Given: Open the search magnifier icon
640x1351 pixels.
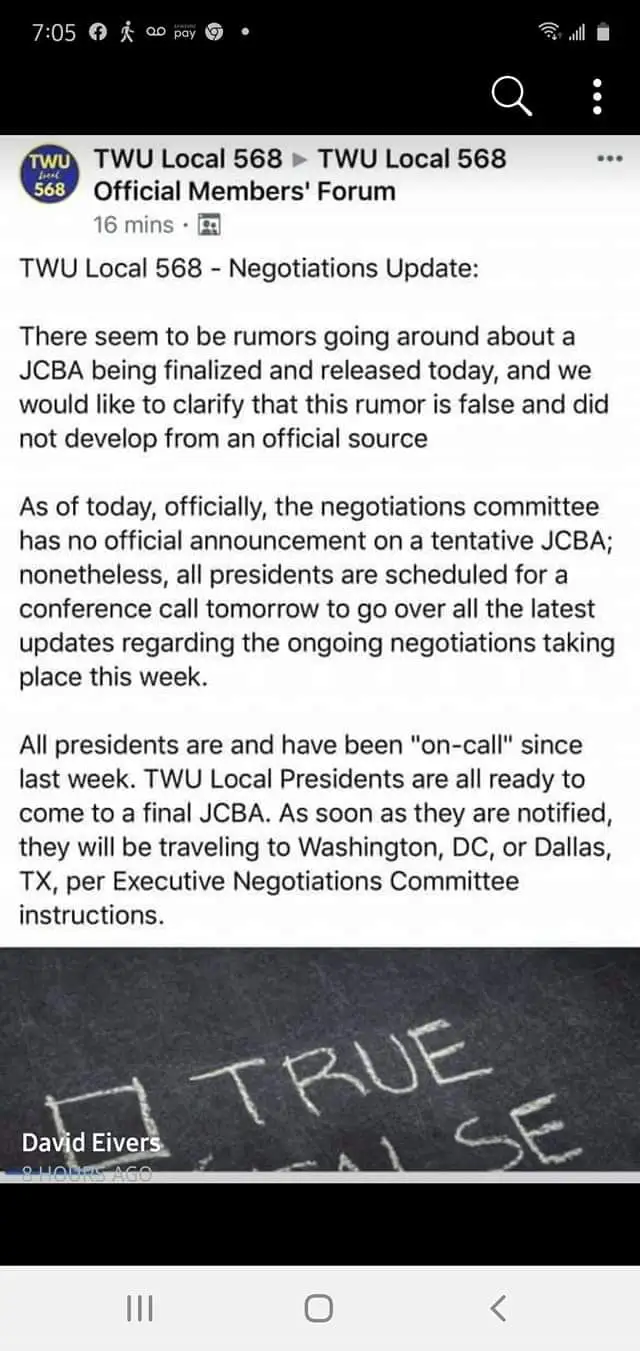Looking at the screenshot, I should [x=512, y=96].
